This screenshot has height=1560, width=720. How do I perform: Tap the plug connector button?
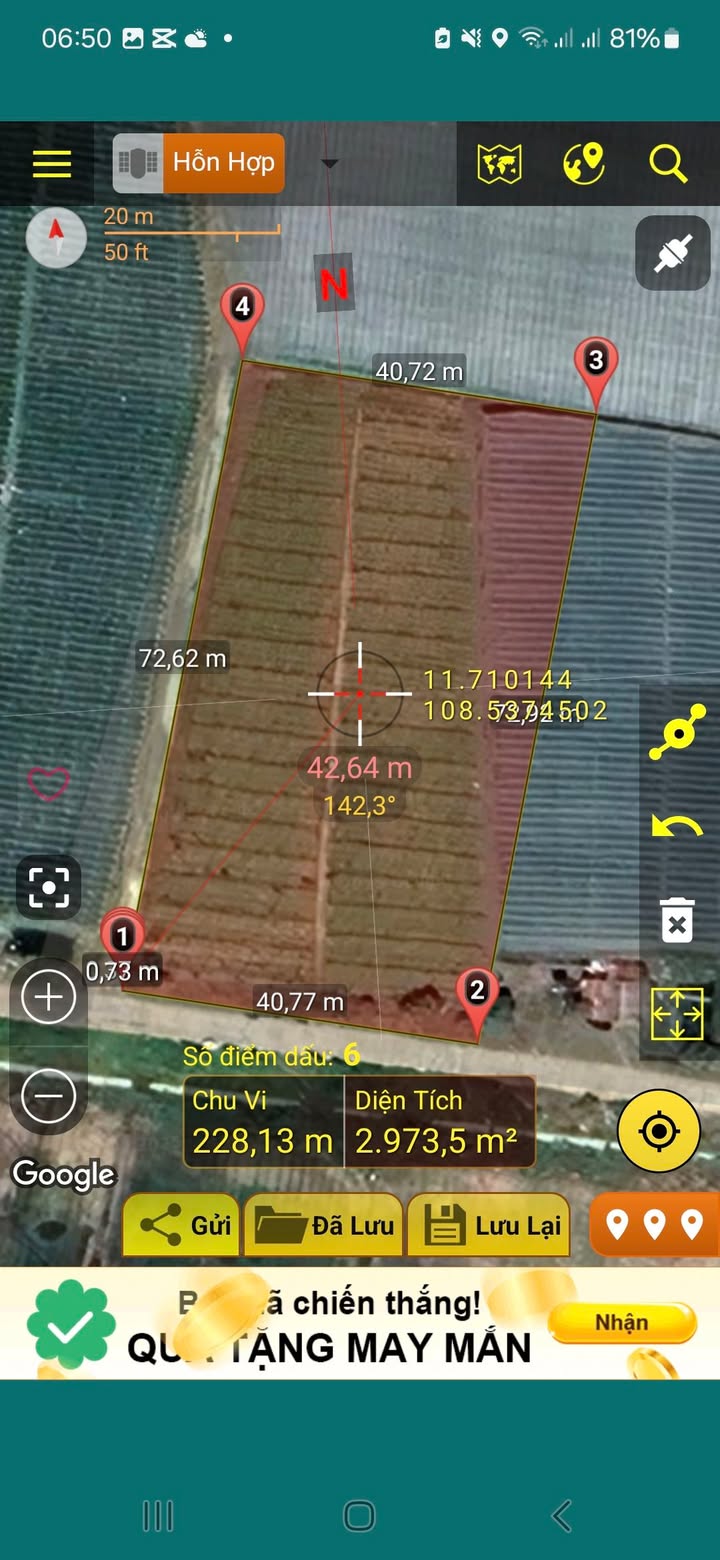pyautogui.click(x=672, y=254)
